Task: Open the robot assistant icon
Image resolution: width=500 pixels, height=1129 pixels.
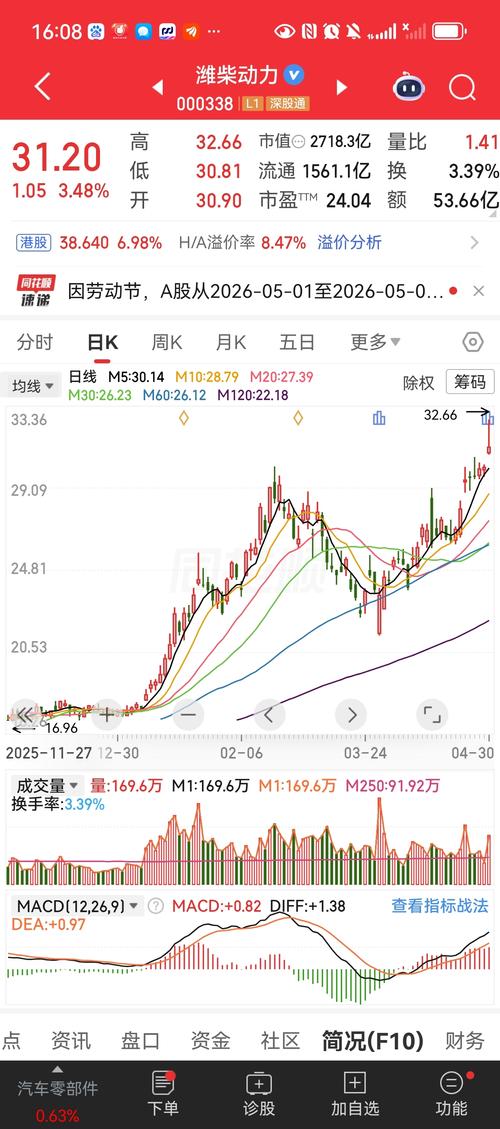Action: point(409,87)
